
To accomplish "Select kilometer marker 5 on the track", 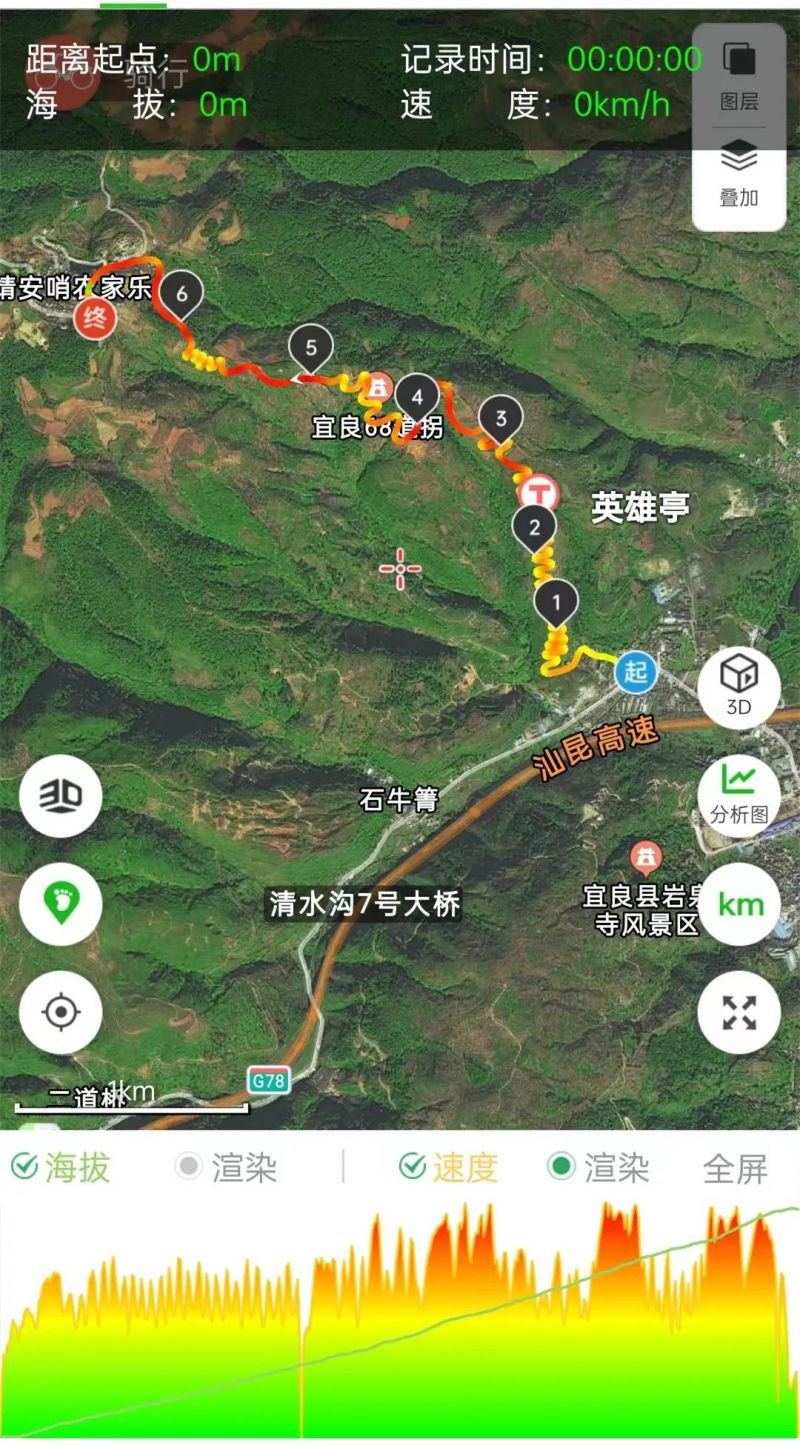I will pyautogui.click(x=311, y=348).
